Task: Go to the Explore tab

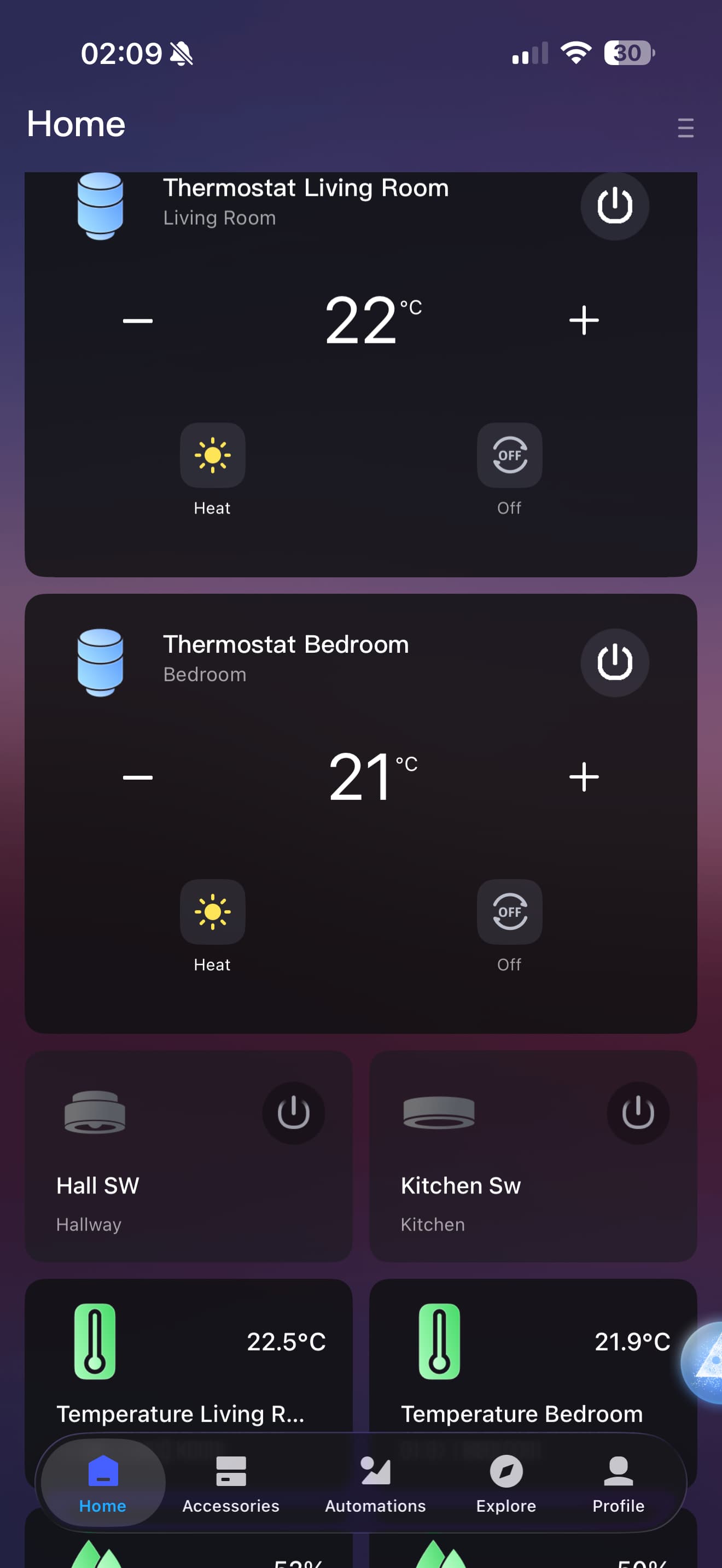Action: 506,1483
